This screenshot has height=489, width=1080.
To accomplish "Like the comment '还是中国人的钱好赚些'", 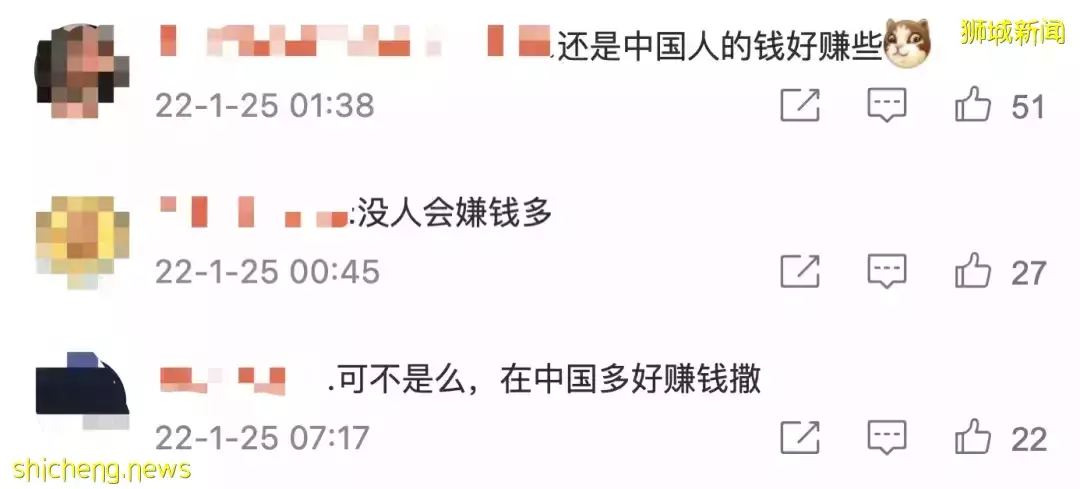I will (972, 105).
